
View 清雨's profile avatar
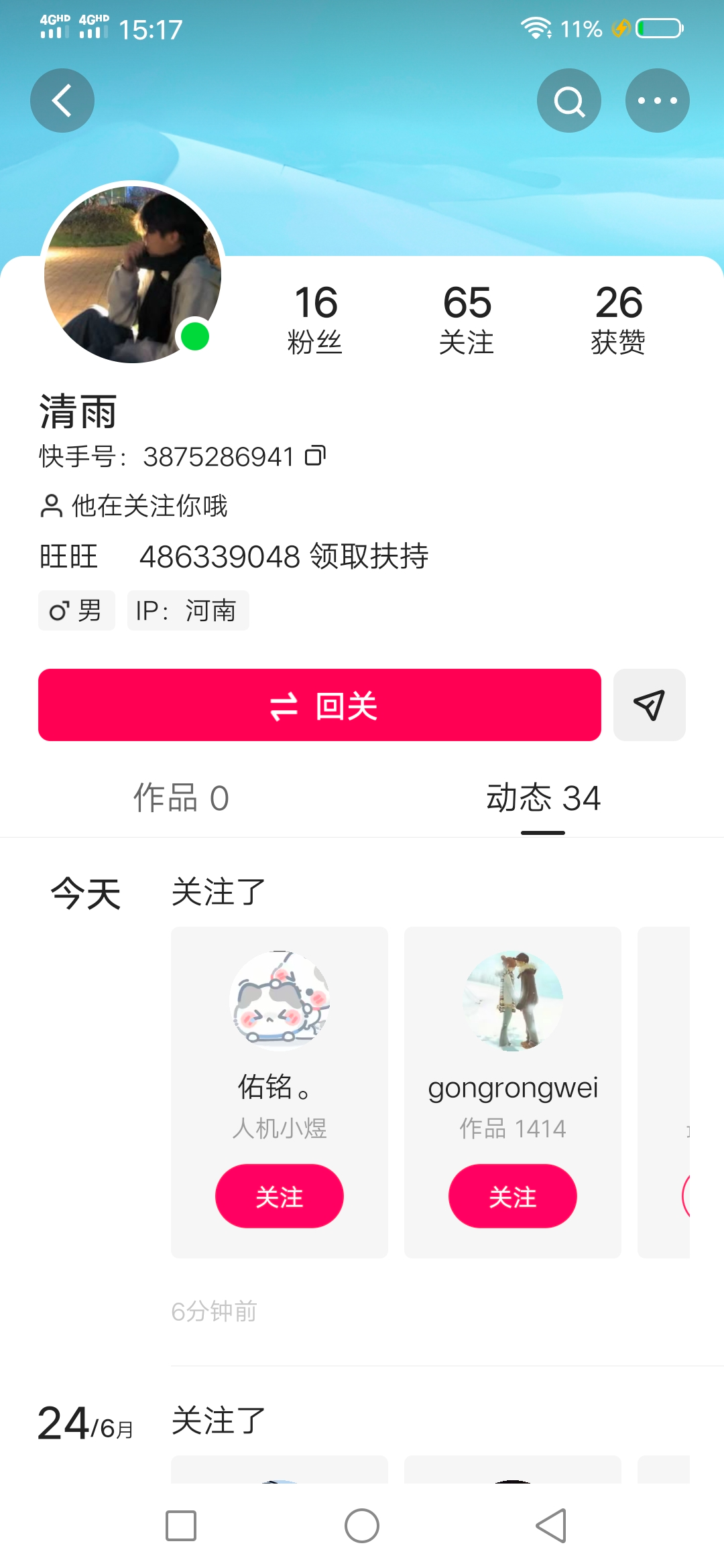click(132, 273)
